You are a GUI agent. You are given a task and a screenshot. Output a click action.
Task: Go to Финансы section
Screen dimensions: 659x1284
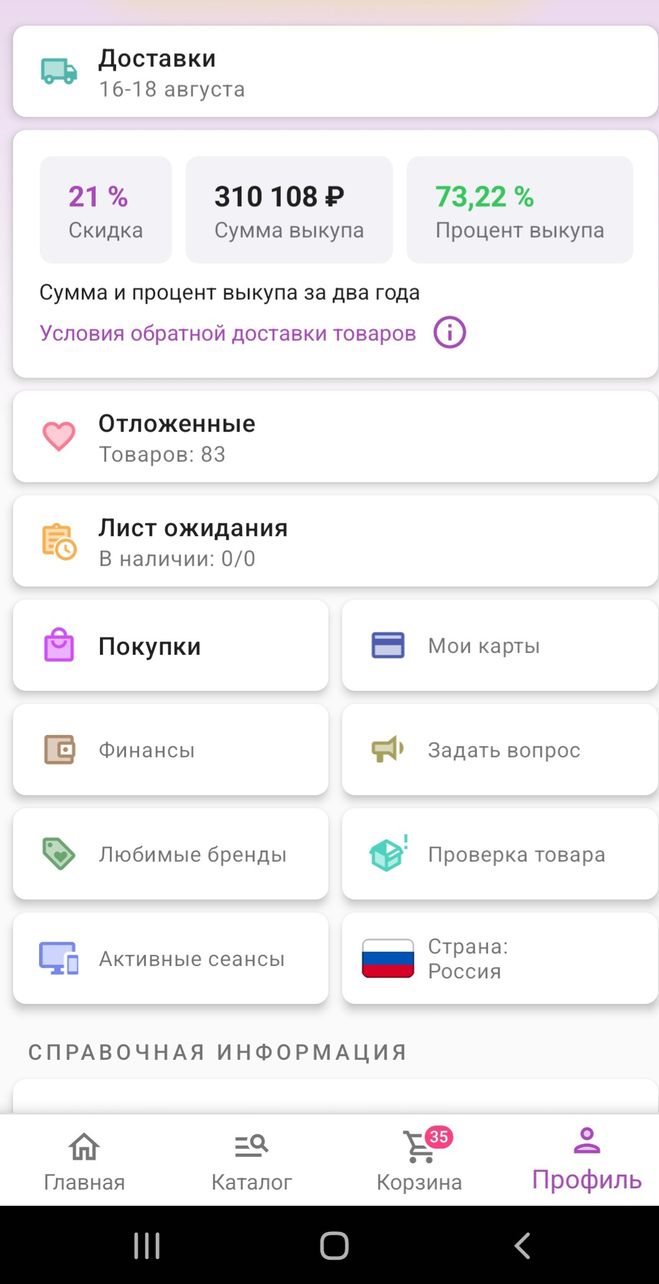point(170,750)
